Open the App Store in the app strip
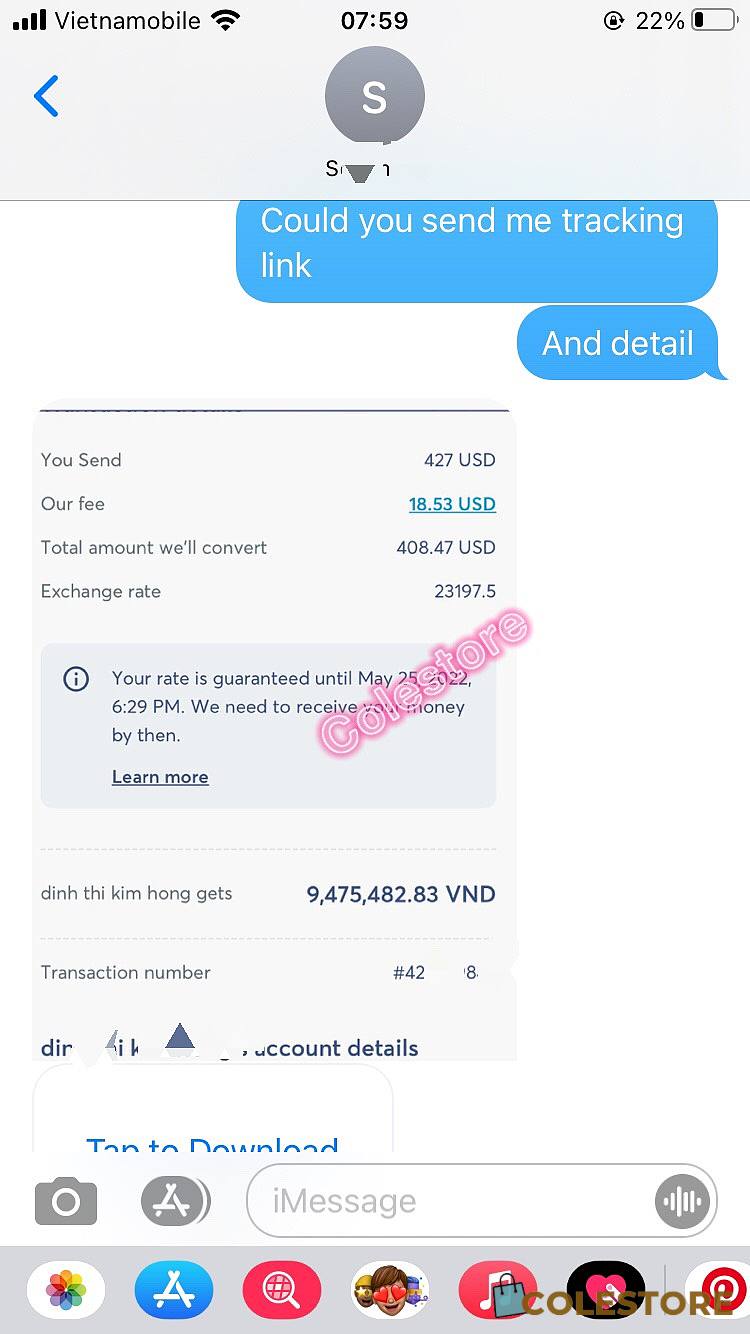The height and width of the screenshot is (1334, 750). pos(174,1291)
